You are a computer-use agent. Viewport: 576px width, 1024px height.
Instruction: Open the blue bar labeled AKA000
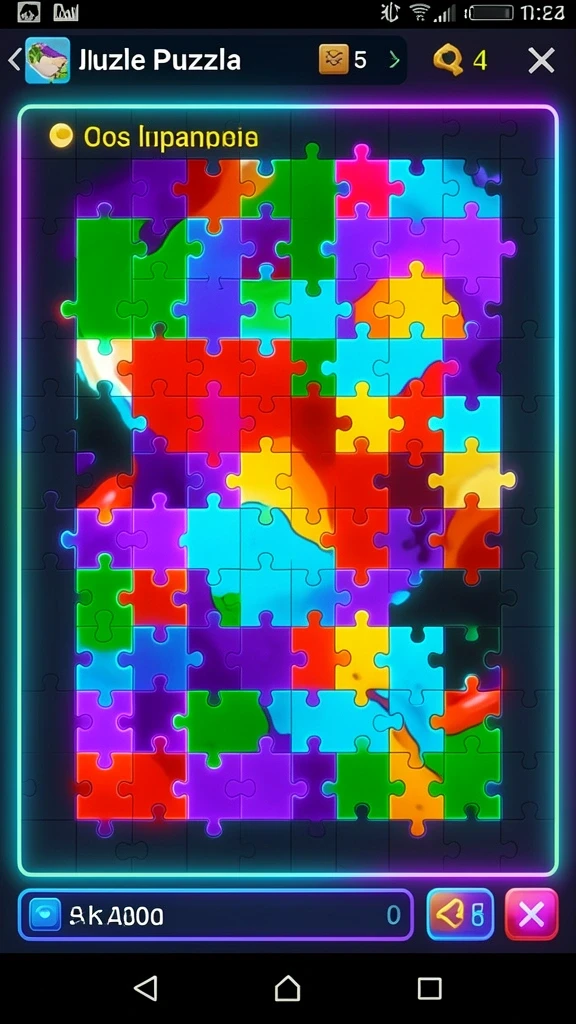(216, 915)
